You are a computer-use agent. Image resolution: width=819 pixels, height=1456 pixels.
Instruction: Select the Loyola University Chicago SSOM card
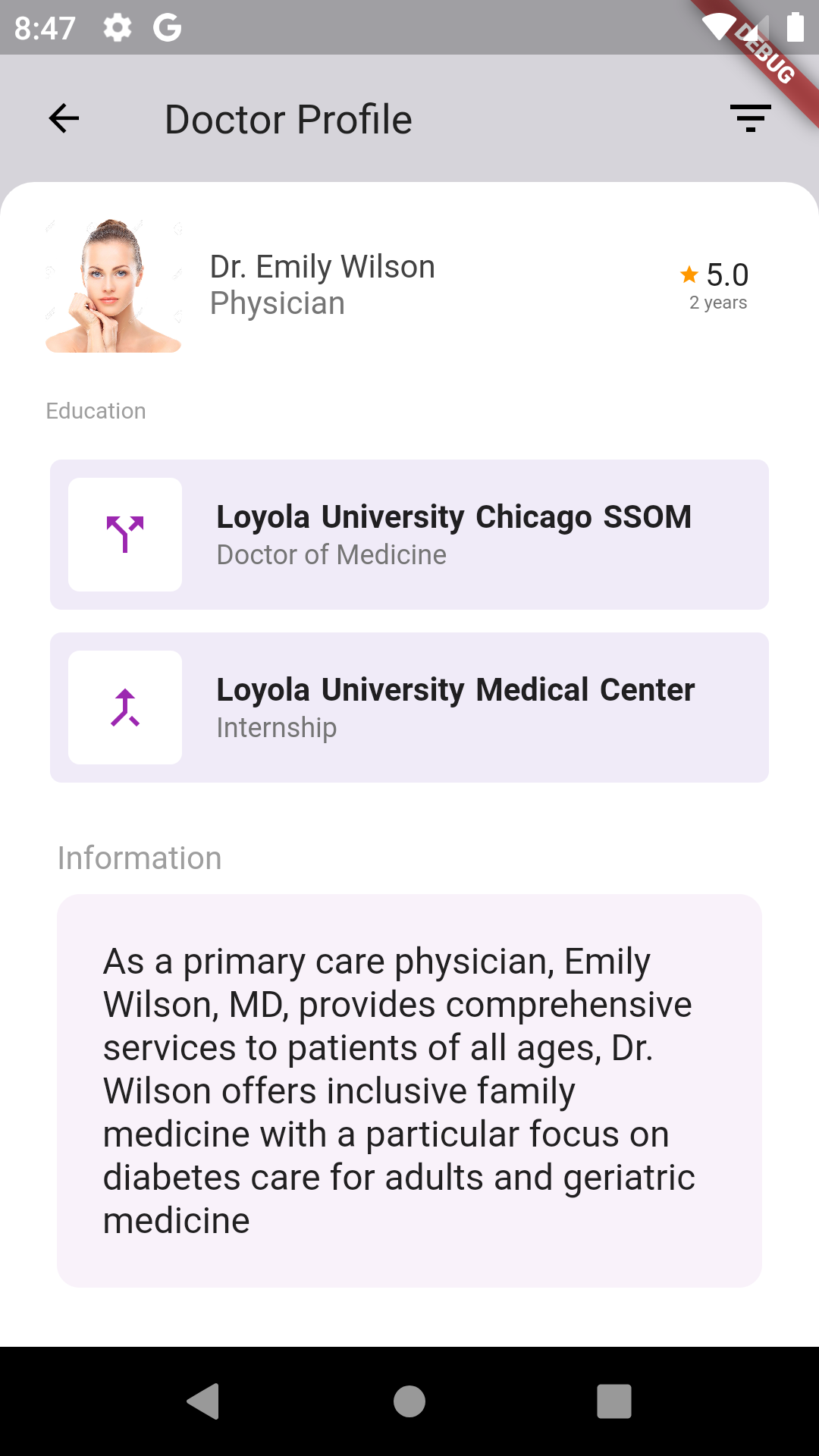(x=409, y=533)
